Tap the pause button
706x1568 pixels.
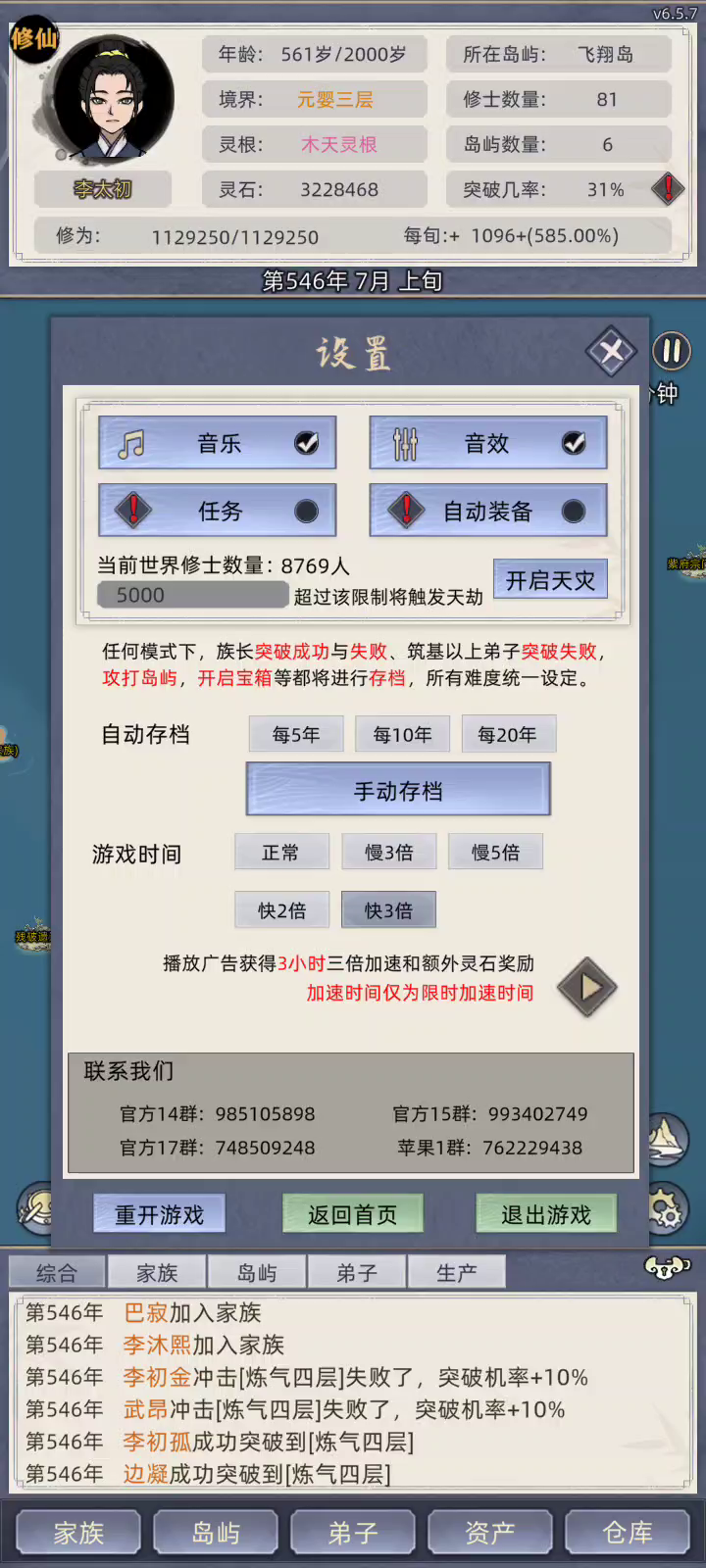pyautogui.click(x=672, y=351)
